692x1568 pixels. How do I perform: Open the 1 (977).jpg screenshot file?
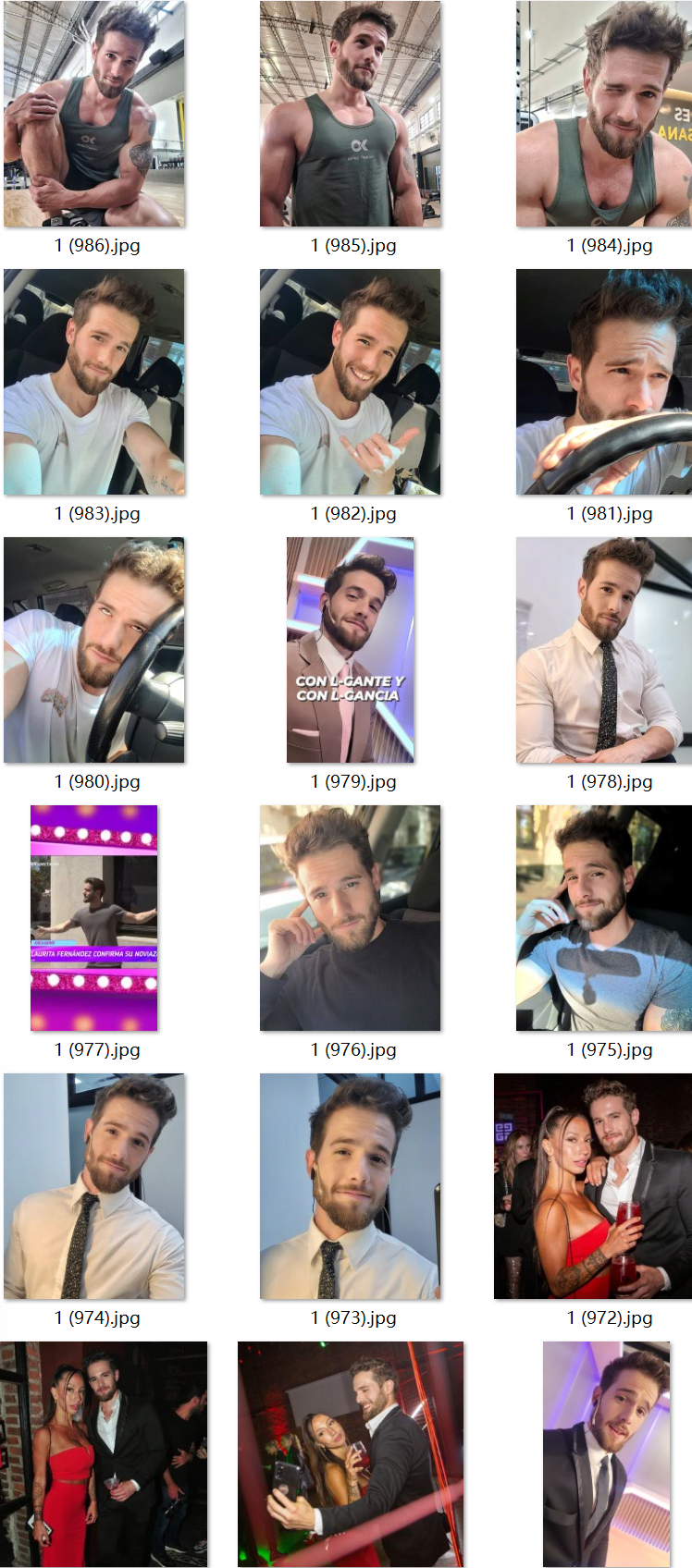click(93, 918)
